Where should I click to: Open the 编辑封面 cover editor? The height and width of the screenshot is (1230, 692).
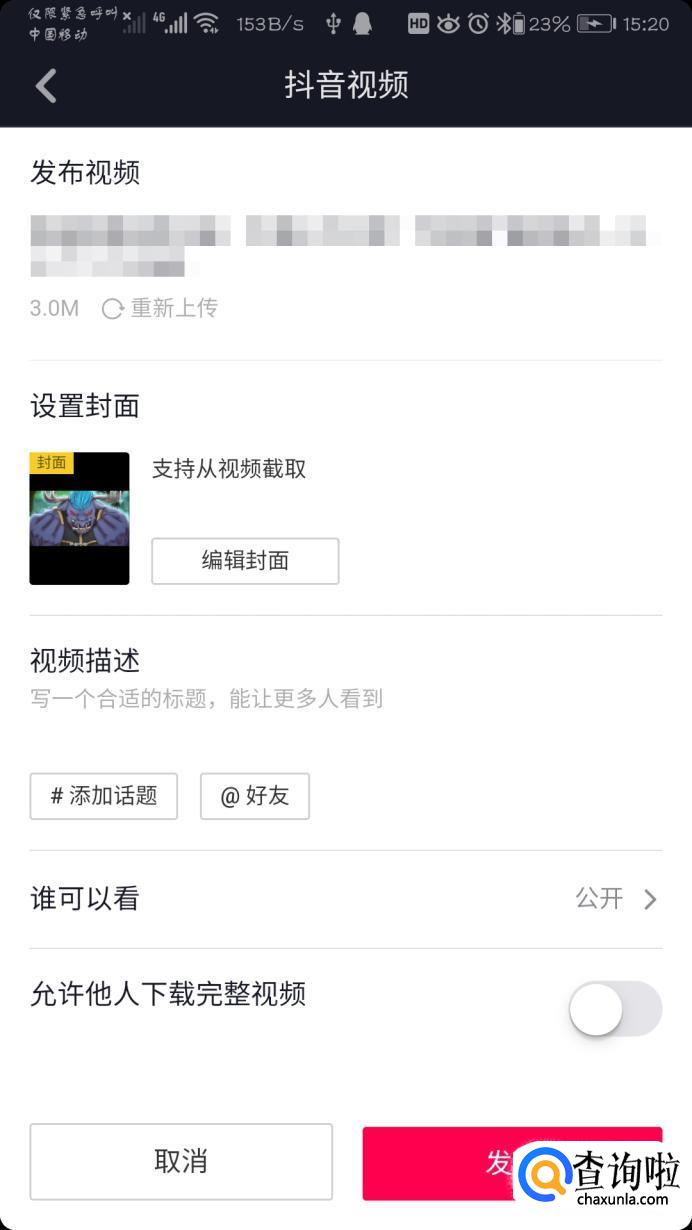pyautogui.click(x=245, y=561)
